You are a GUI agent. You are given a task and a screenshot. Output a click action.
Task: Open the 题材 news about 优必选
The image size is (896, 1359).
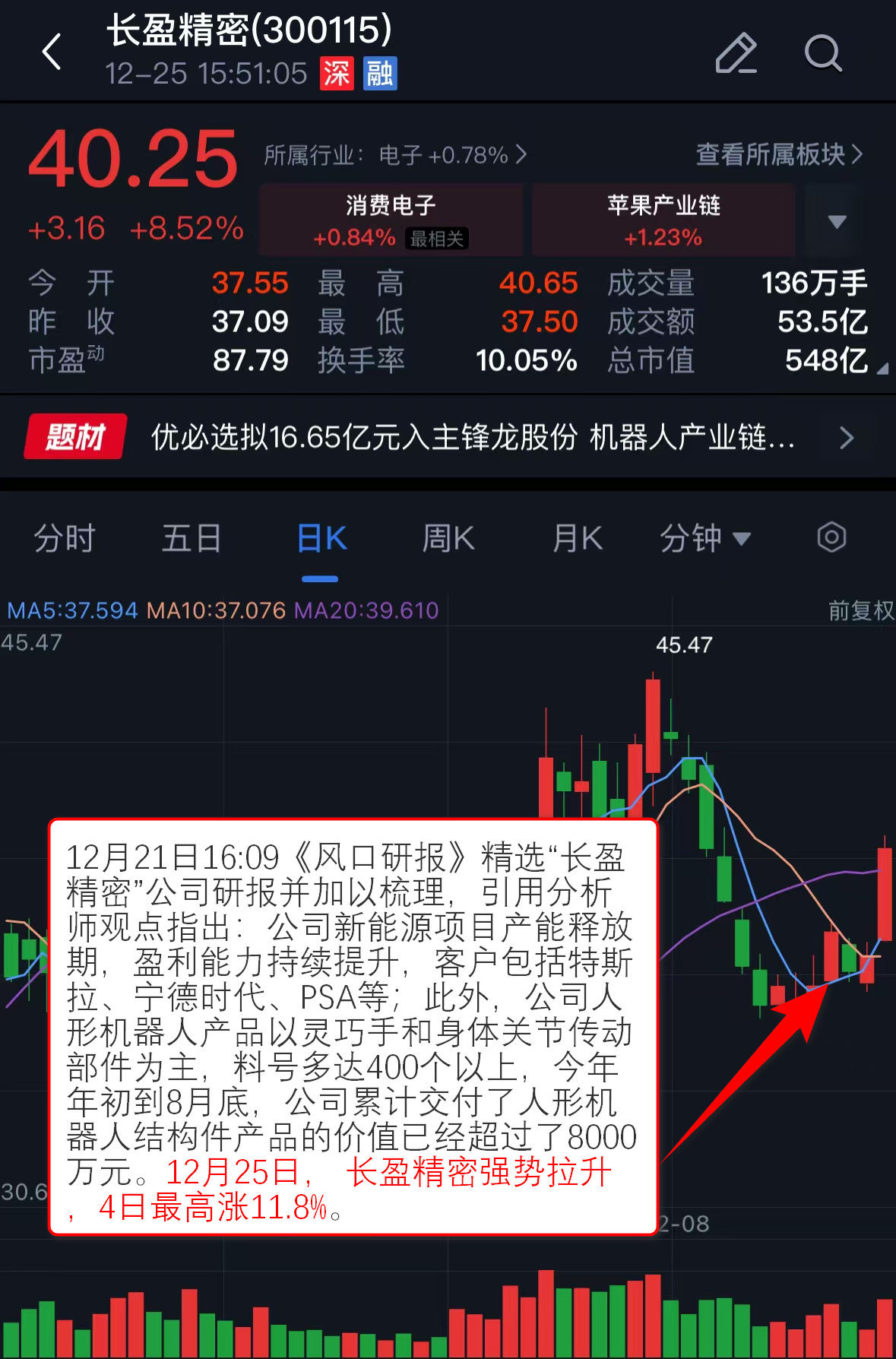(x=471, y=437)
